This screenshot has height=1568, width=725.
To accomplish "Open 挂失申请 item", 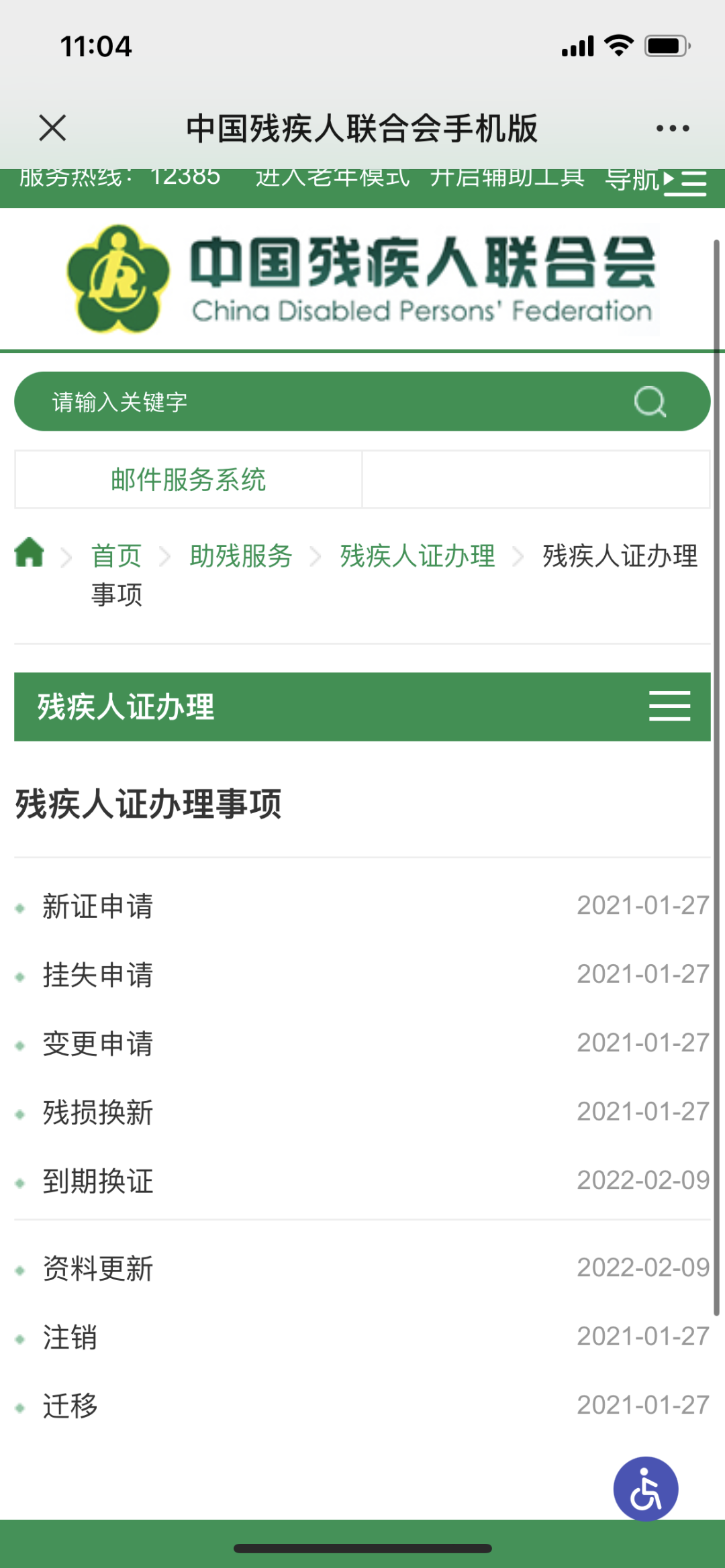I will (98, 974).
